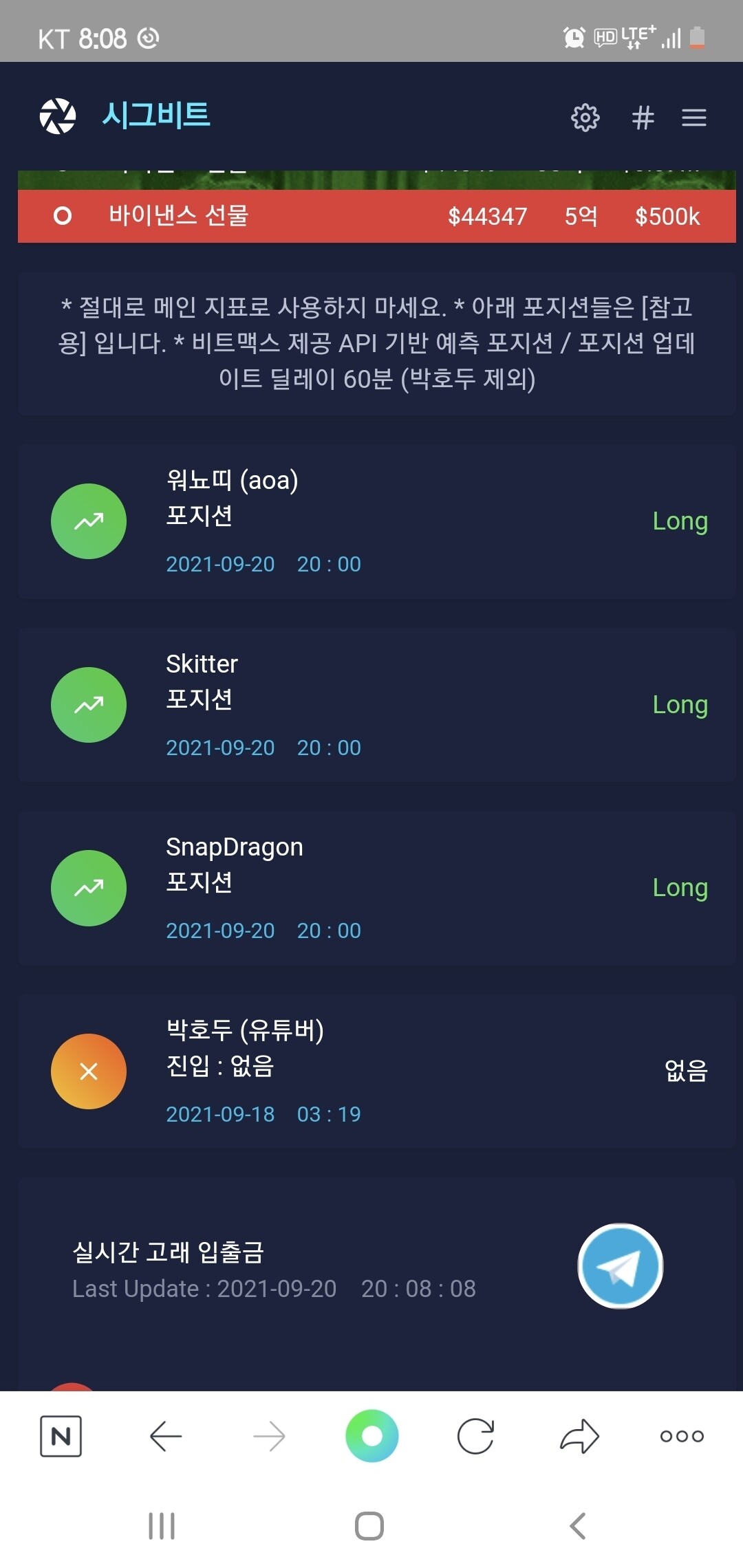Tap 없음 status on 박호두 card
The height and width of the screenshot is (1568, 743).
[x=685, y=1071]
